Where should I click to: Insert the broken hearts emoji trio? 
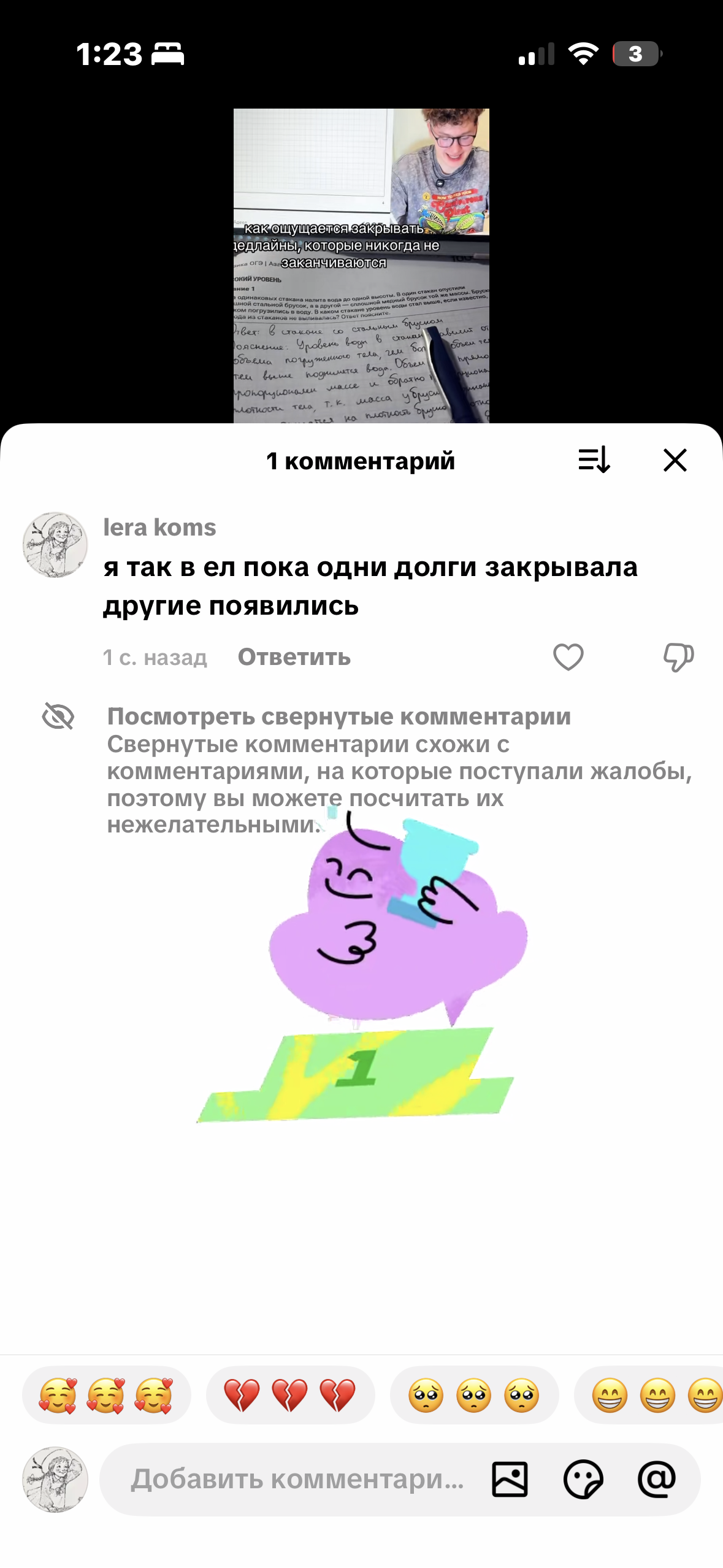[x=289, y=1394]
